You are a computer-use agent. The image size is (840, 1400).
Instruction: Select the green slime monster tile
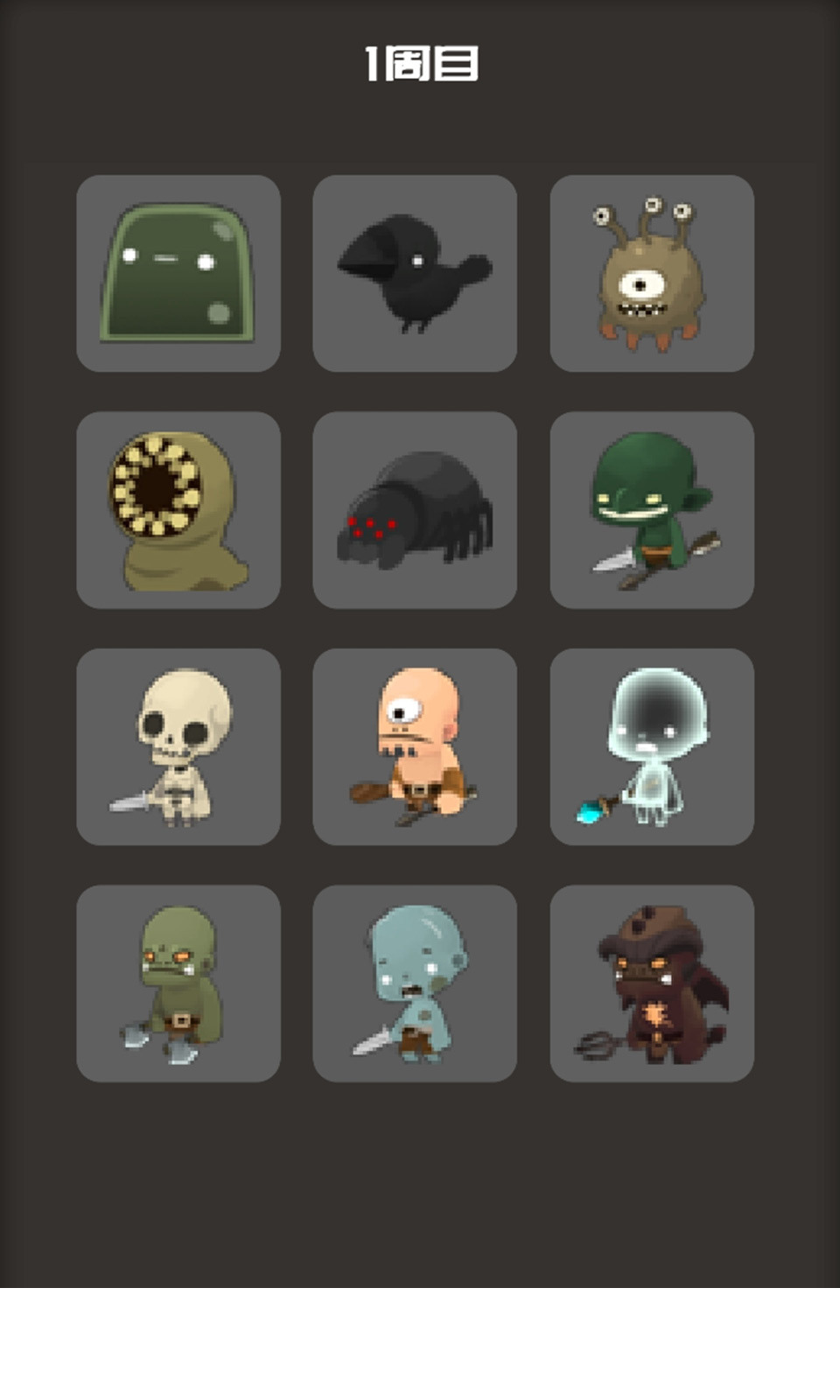coord(178,273)
